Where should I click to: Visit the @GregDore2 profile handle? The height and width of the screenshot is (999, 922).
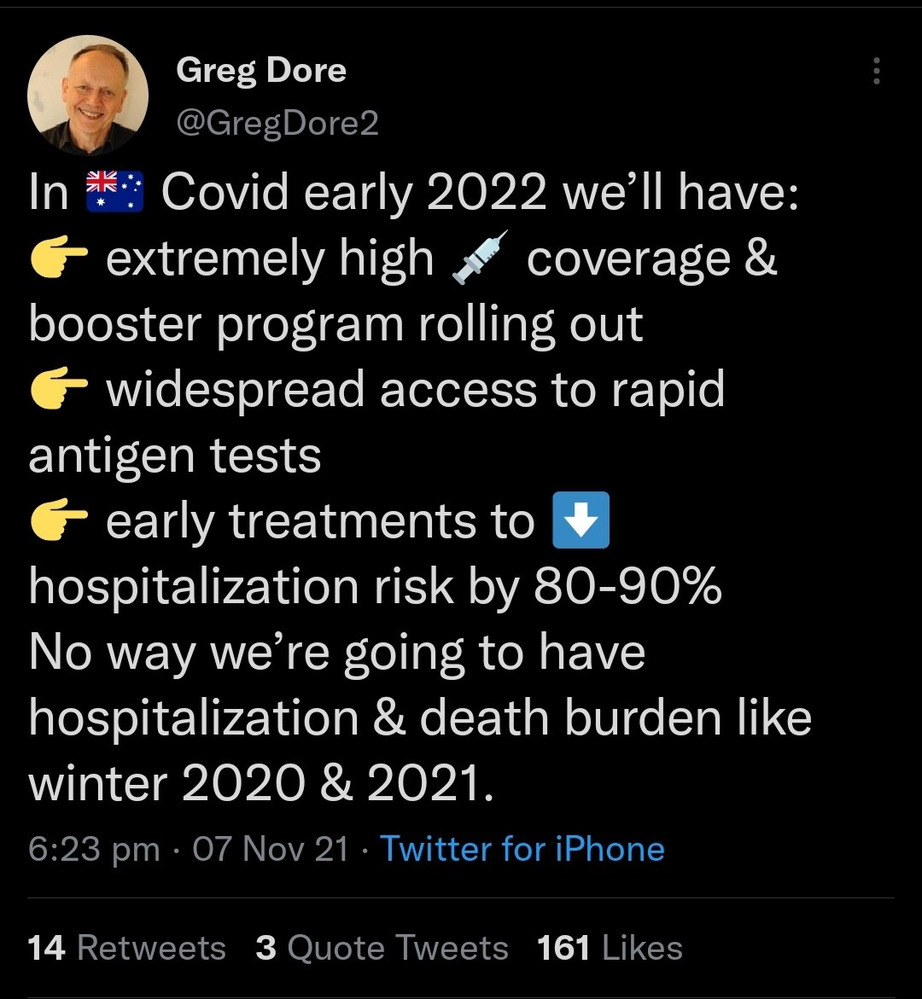[x=277, y=123]
